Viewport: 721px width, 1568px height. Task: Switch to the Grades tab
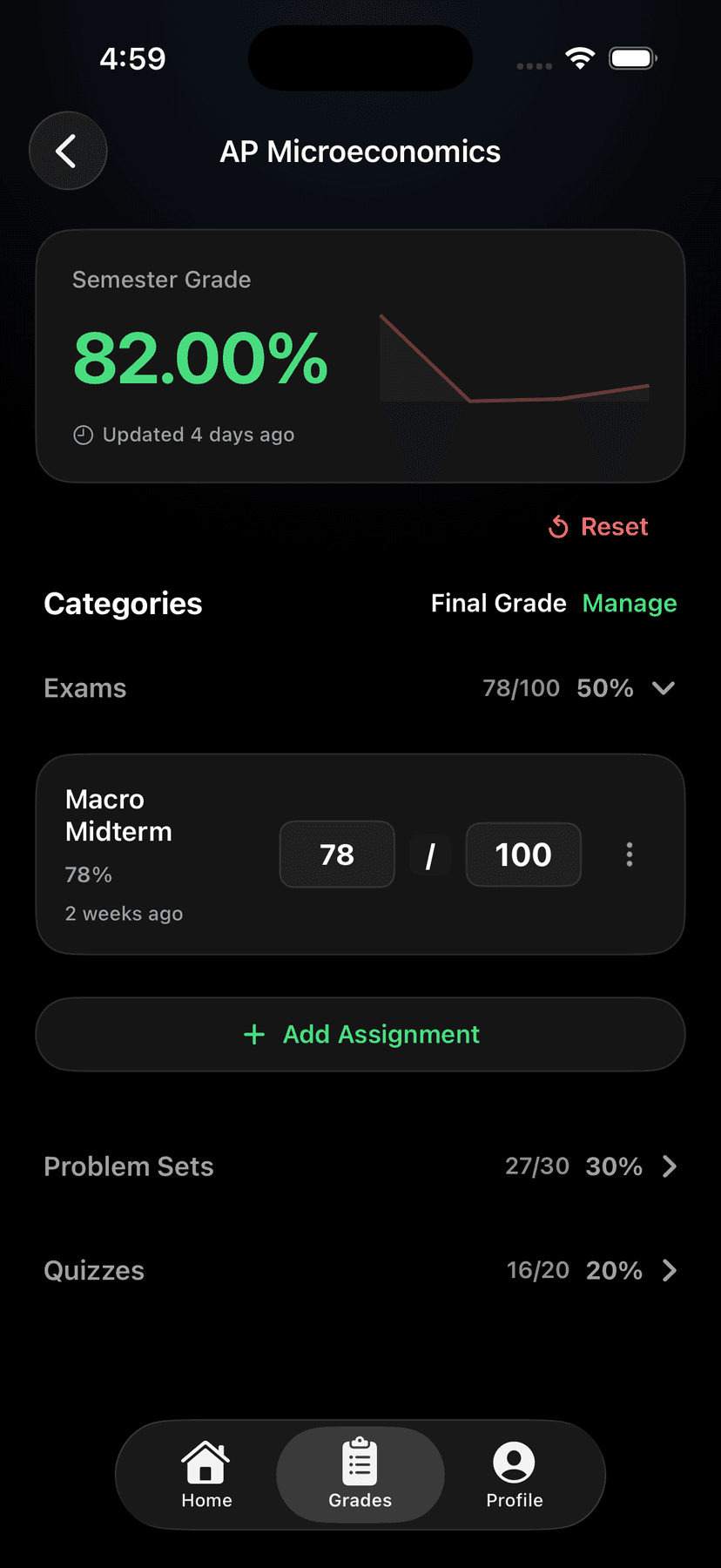tap(360, 1475)
